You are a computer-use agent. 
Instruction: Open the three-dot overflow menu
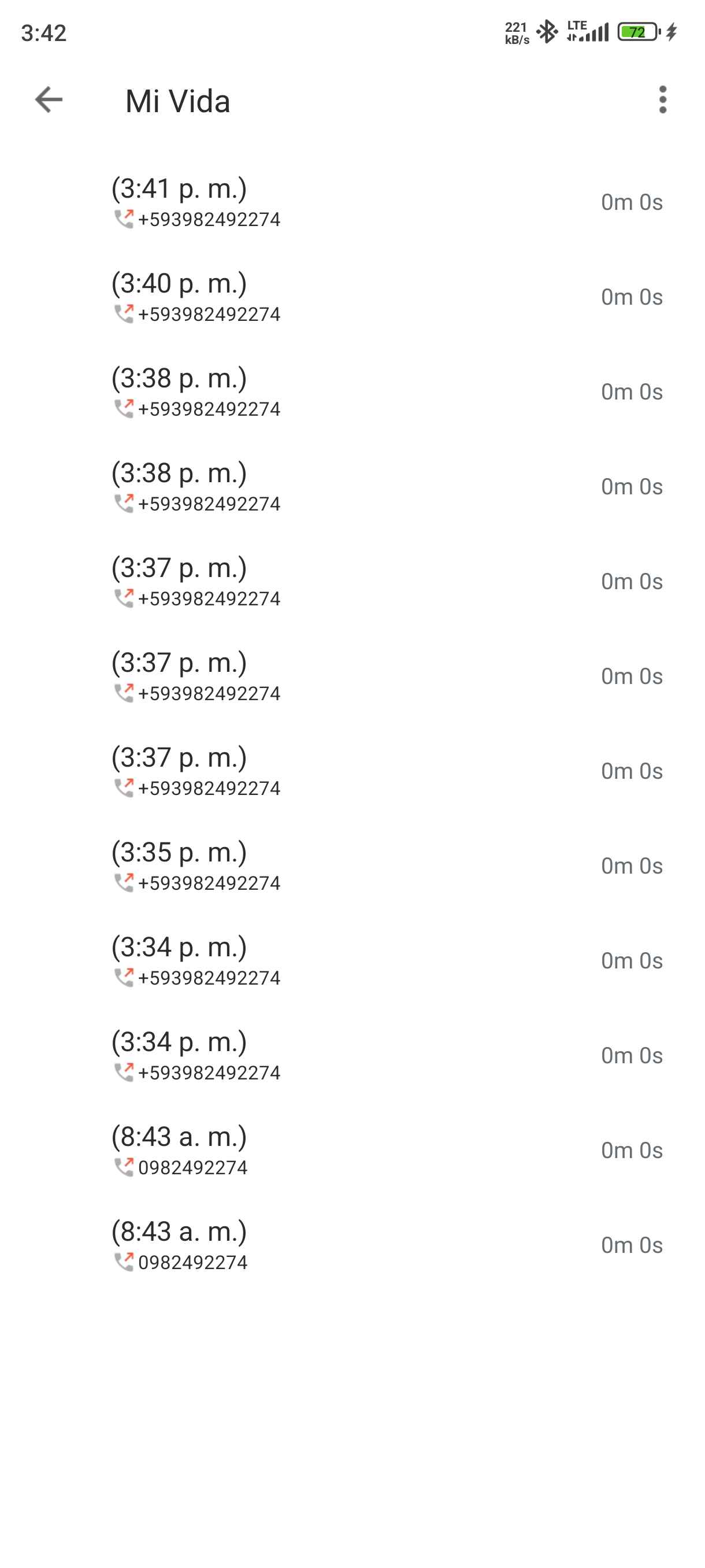click(662, 100)
